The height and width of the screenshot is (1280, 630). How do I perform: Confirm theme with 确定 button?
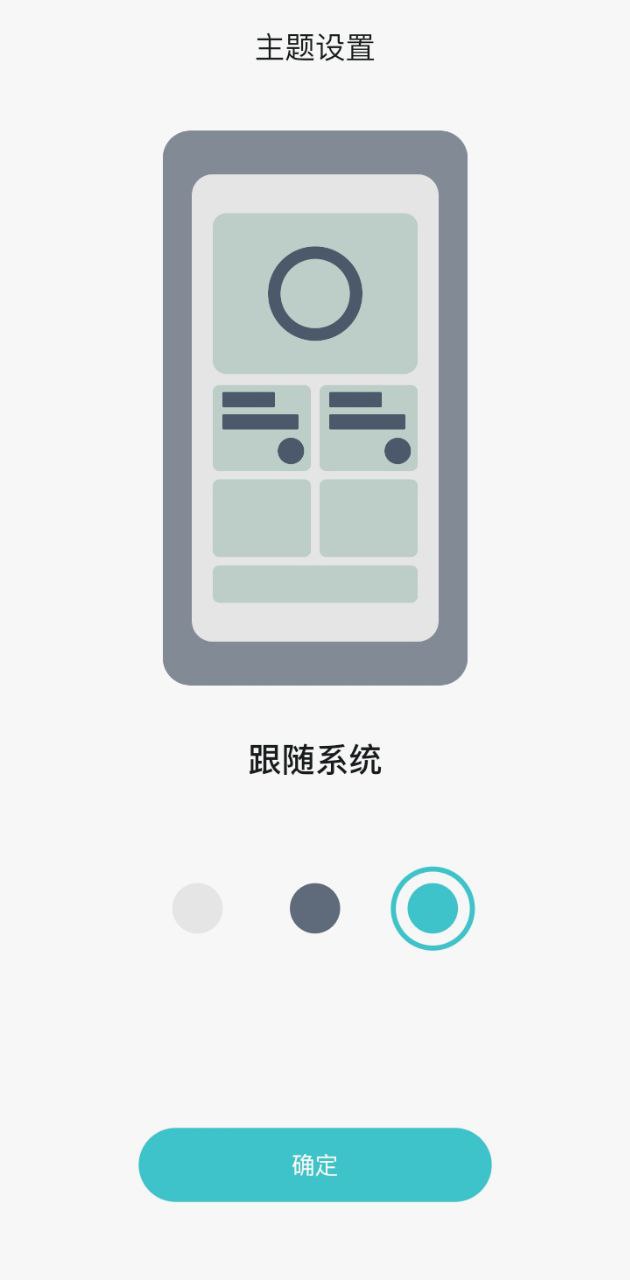pos(315,1165)
